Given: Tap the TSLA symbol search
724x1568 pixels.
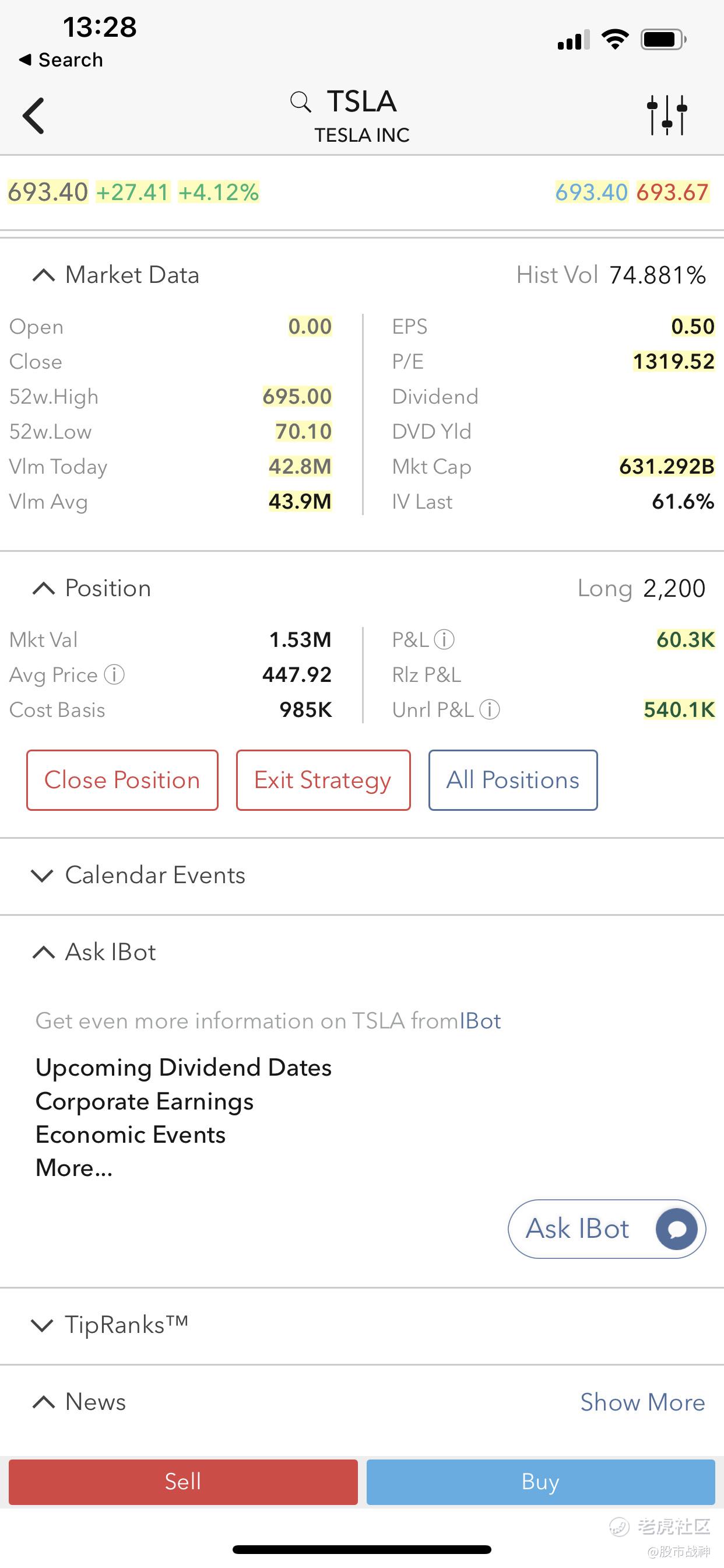Looking at the screenshot, I should (x=345, y=101).
